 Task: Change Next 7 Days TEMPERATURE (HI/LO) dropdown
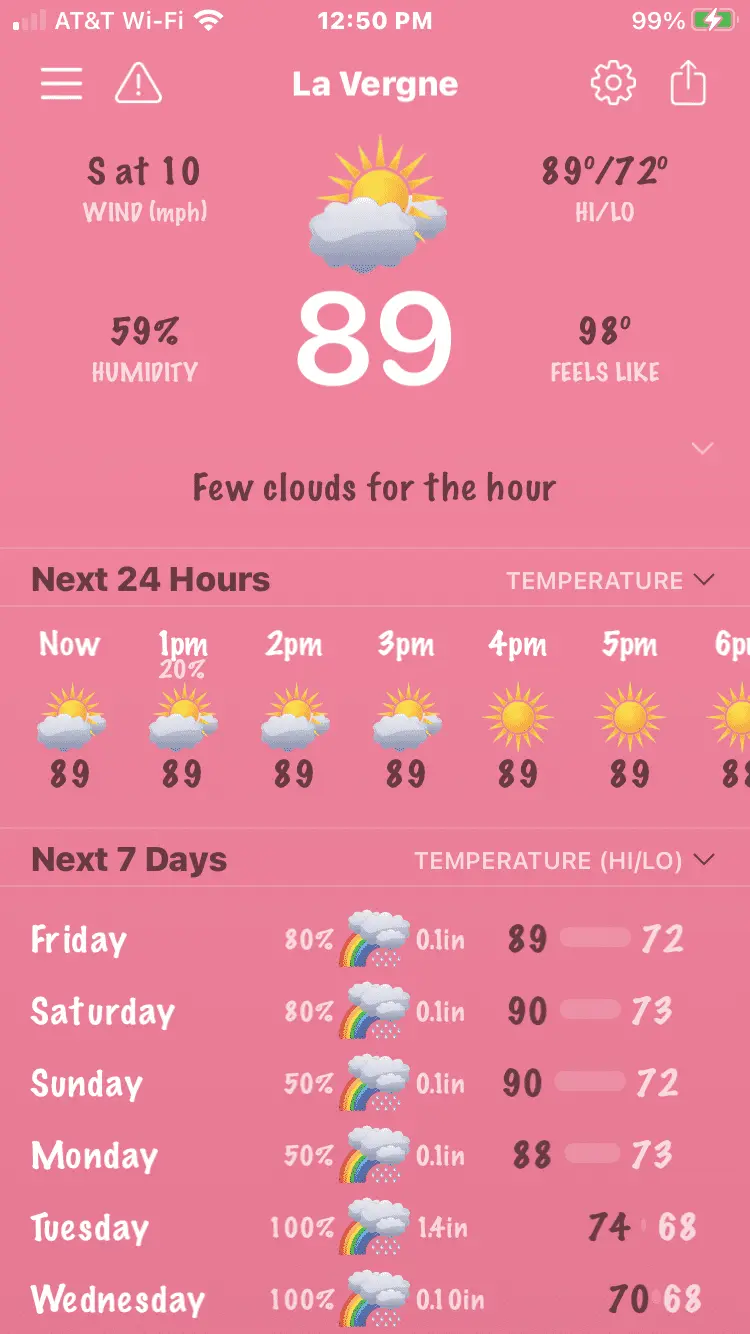point(565,861)
